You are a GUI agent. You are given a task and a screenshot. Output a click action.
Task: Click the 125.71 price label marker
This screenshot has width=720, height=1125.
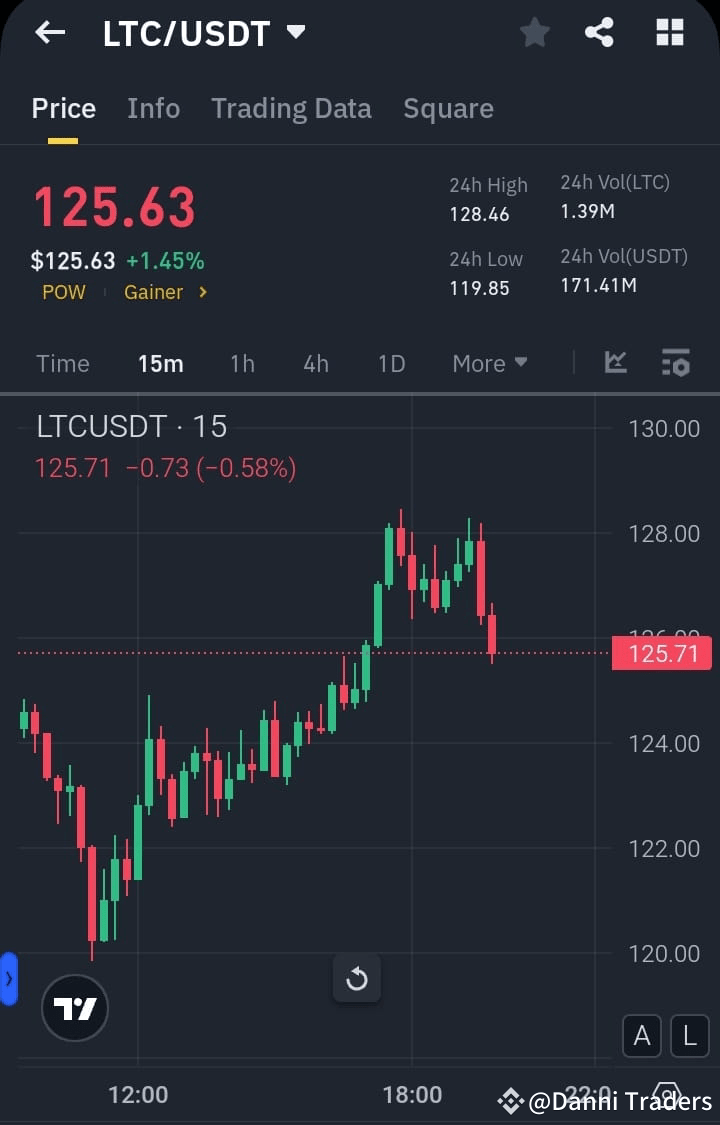[661, 653]
